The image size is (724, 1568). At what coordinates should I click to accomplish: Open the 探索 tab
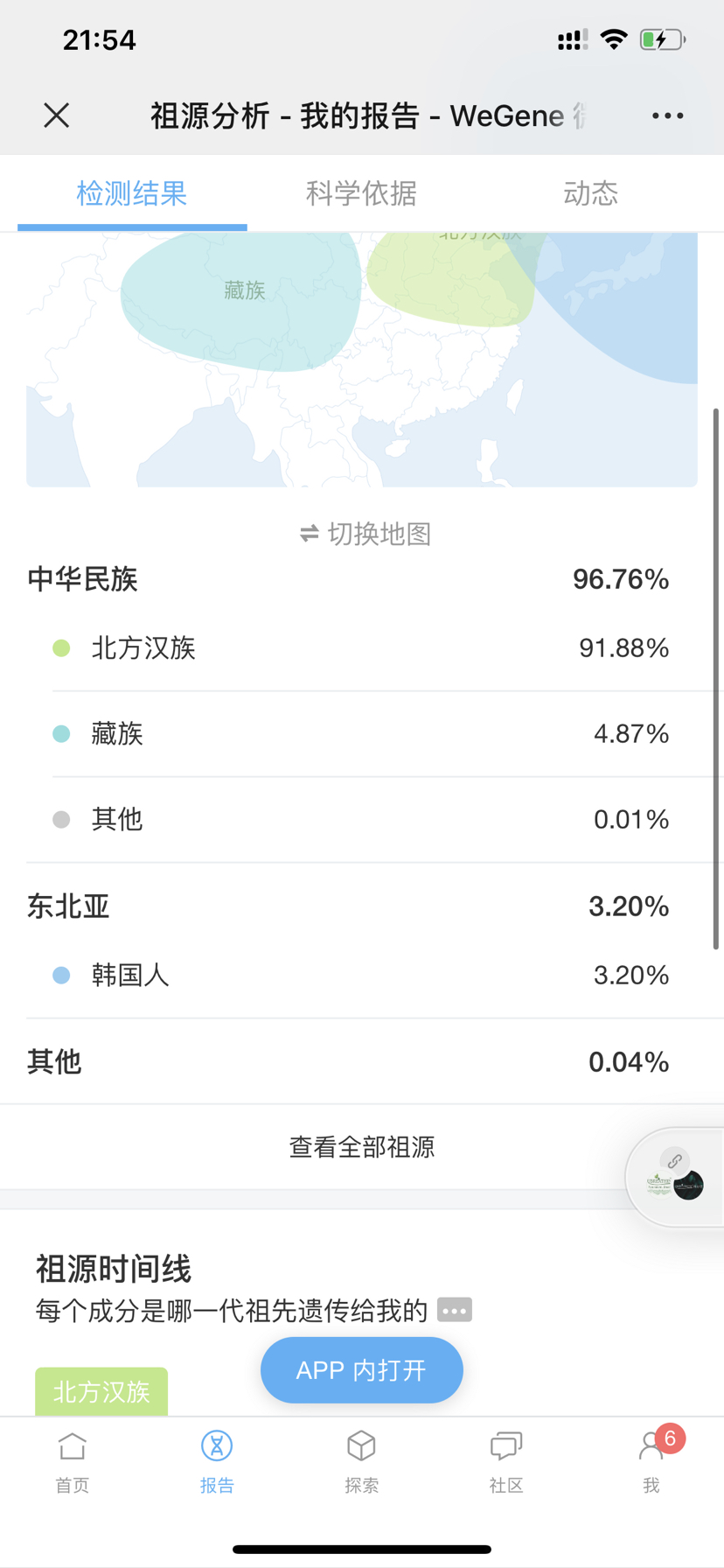(x=361, y=1462)
